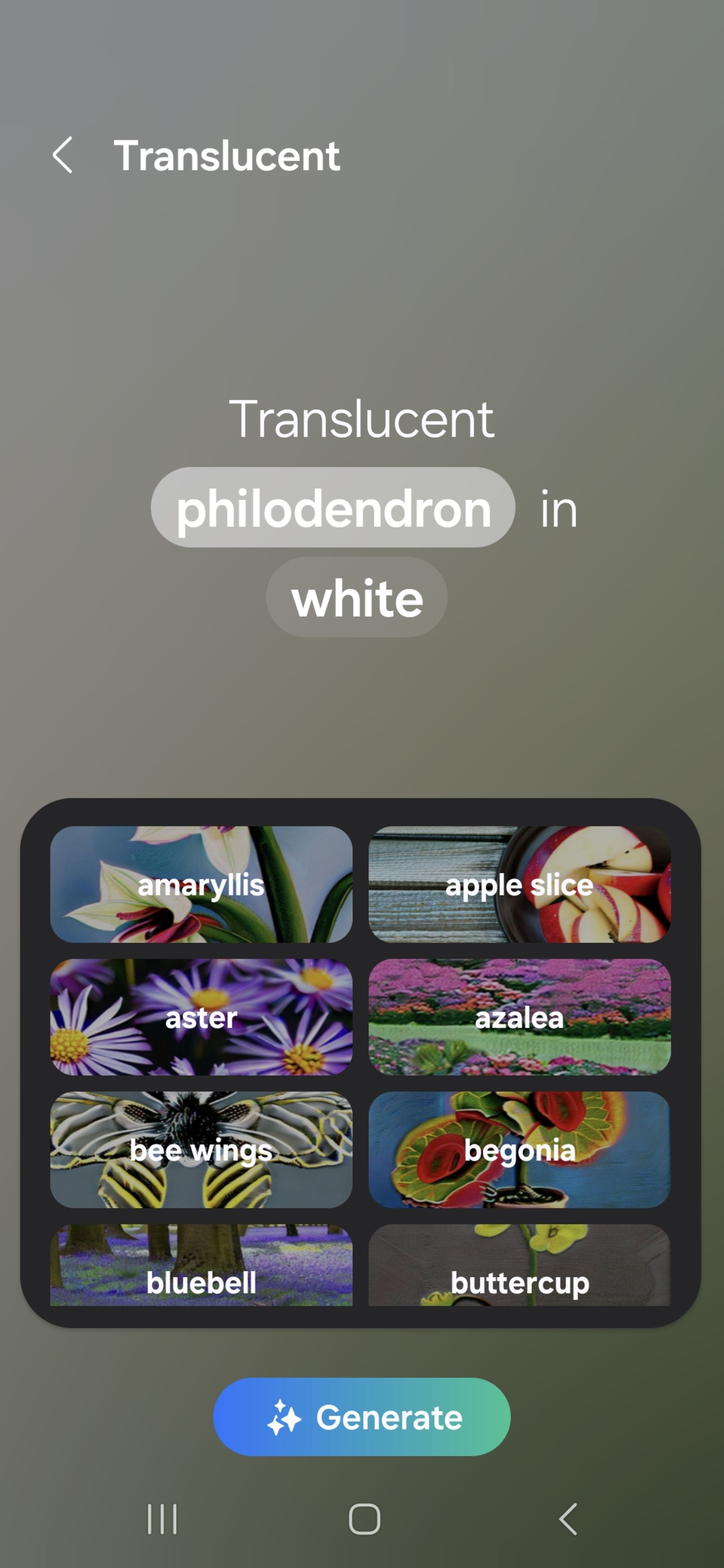Choose the azalea tile
Image resolution: width=724 pixels, height=1568 pixels.
click(x=519, y=1017)
